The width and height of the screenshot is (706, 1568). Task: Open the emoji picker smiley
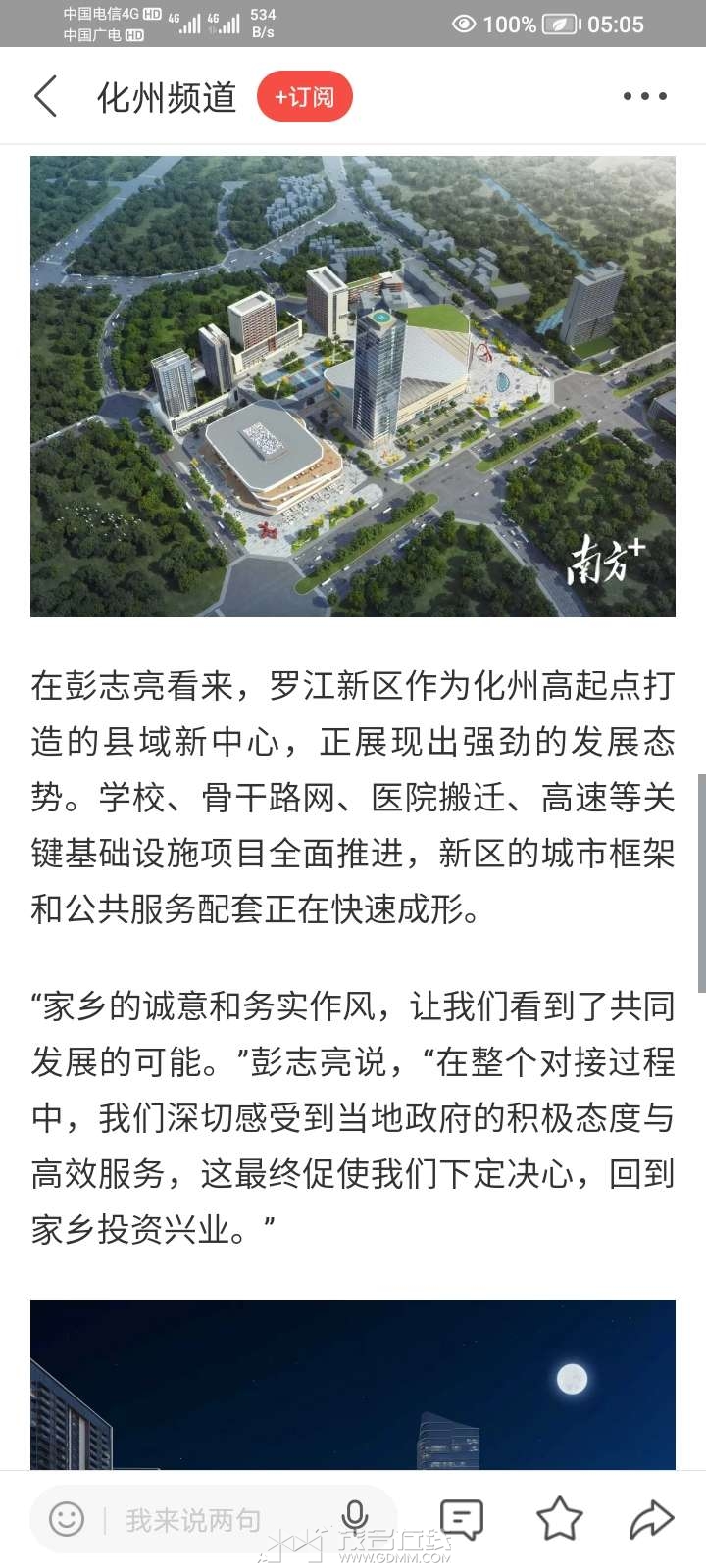tap(67, 1520)
